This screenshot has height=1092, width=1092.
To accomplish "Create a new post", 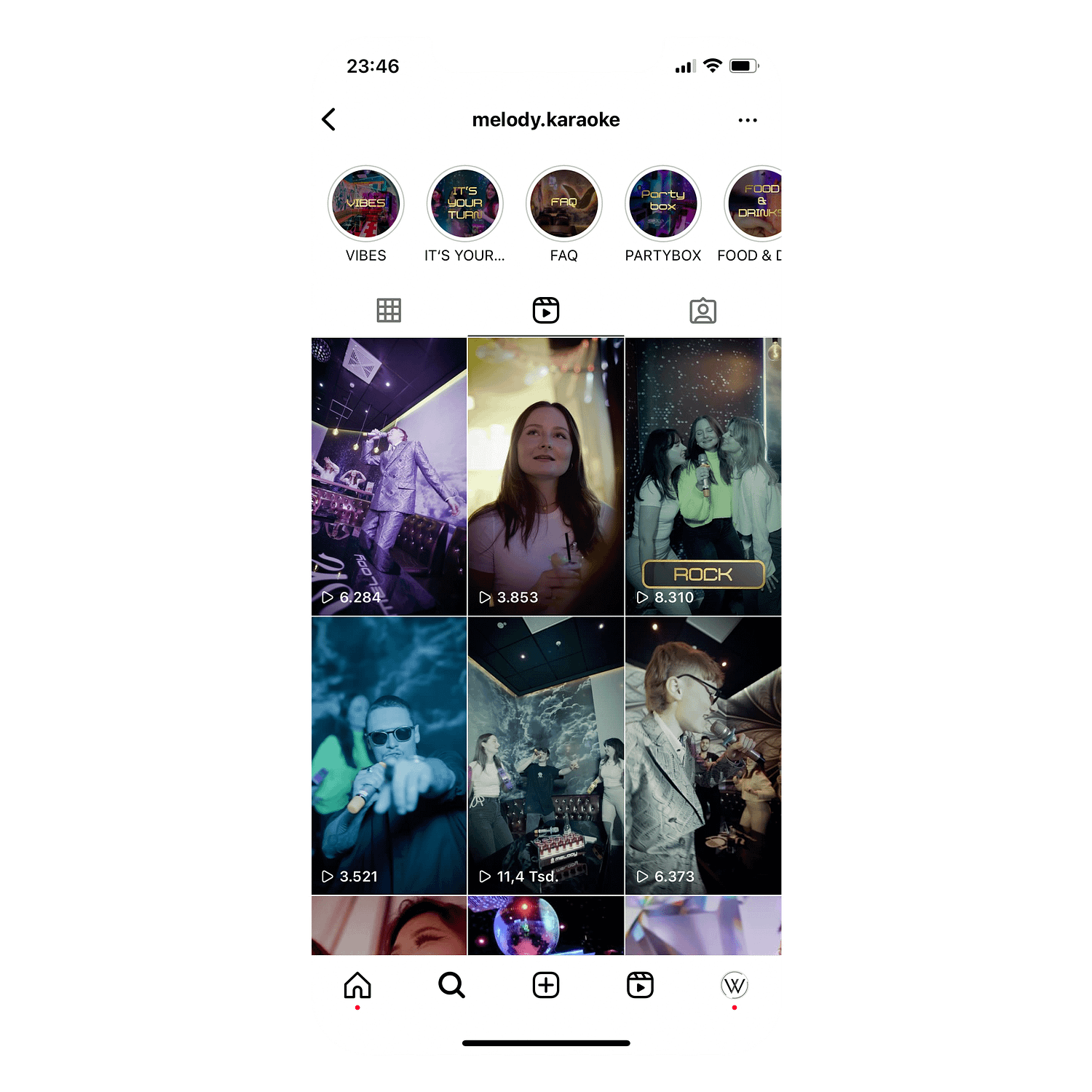I will pyautogui.click(x=546, y=986).
